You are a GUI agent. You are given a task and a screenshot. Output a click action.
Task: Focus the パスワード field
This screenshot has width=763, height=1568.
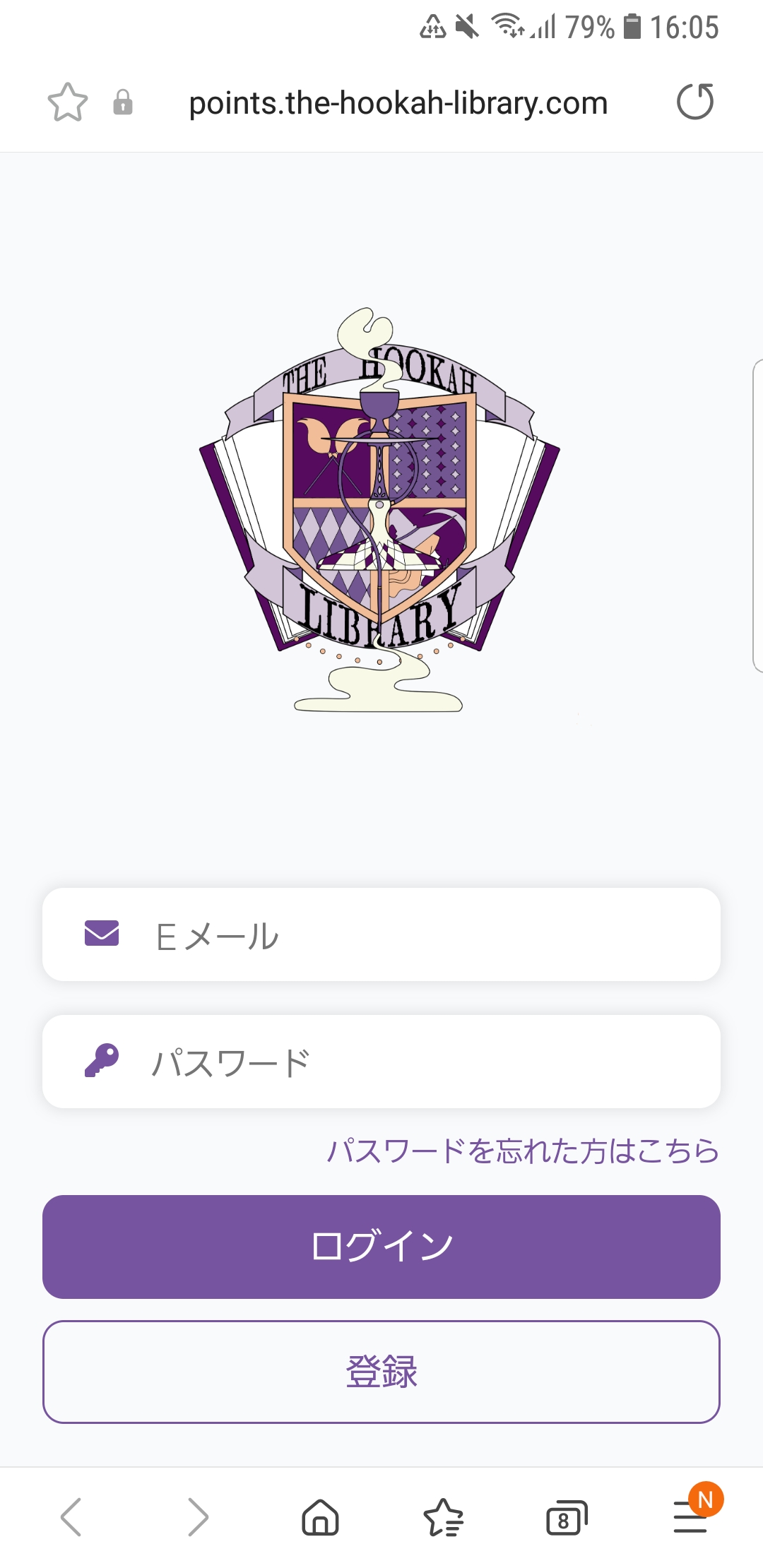click(381, 1062)
